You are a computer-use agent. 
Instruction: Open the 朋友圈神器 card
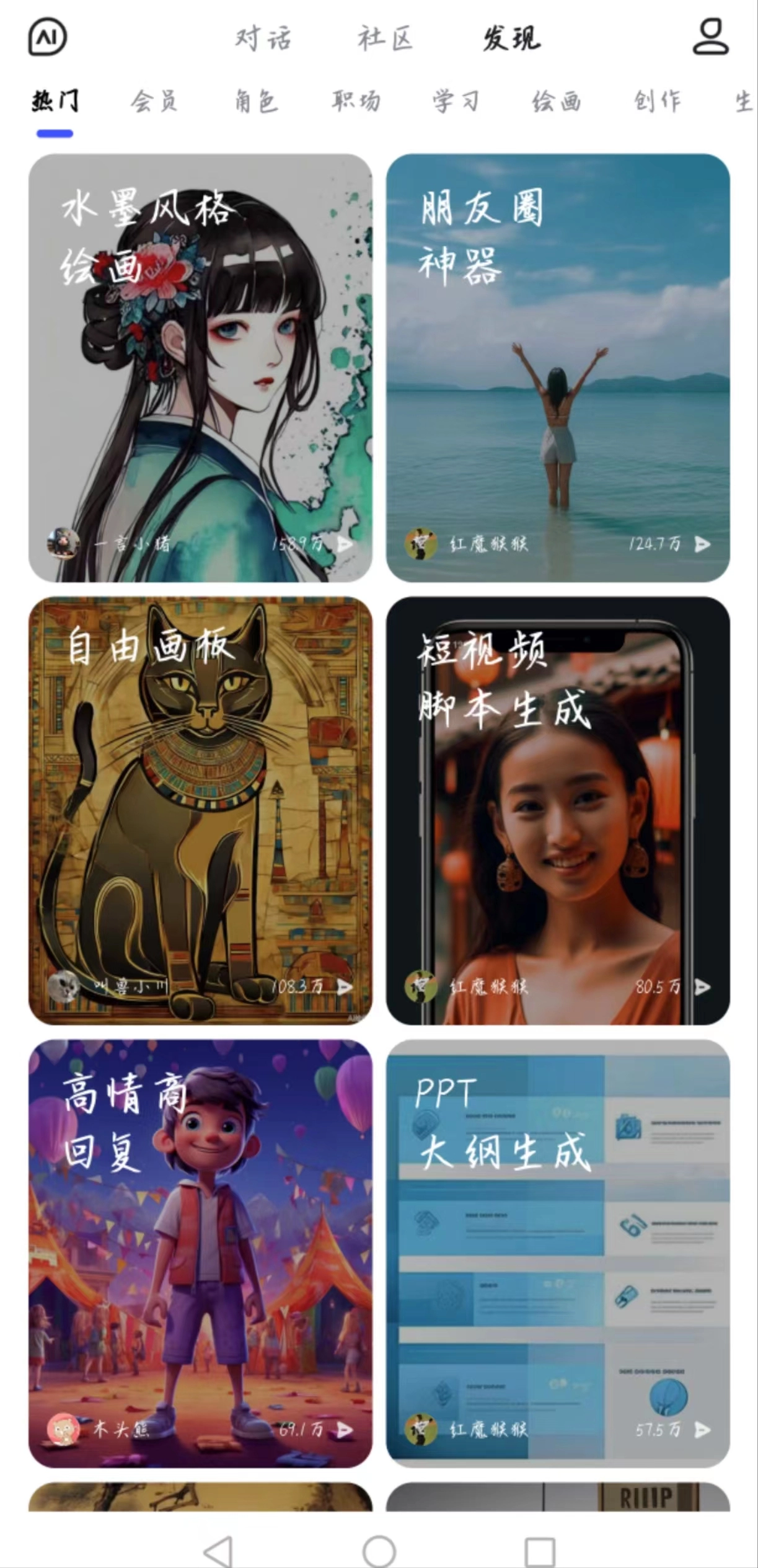point(557,368)
